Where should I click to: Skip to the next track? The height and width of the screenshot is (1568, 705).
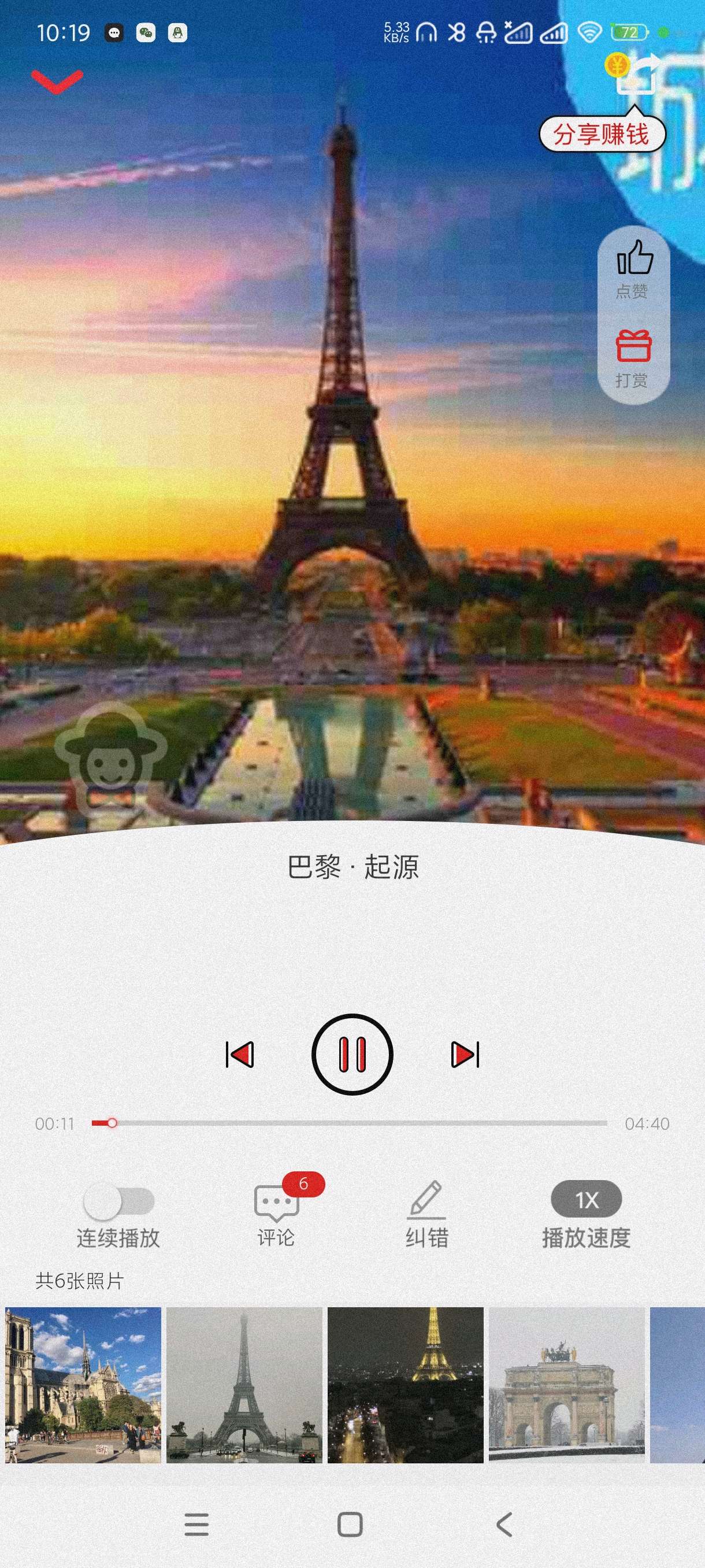(465, 1054)
